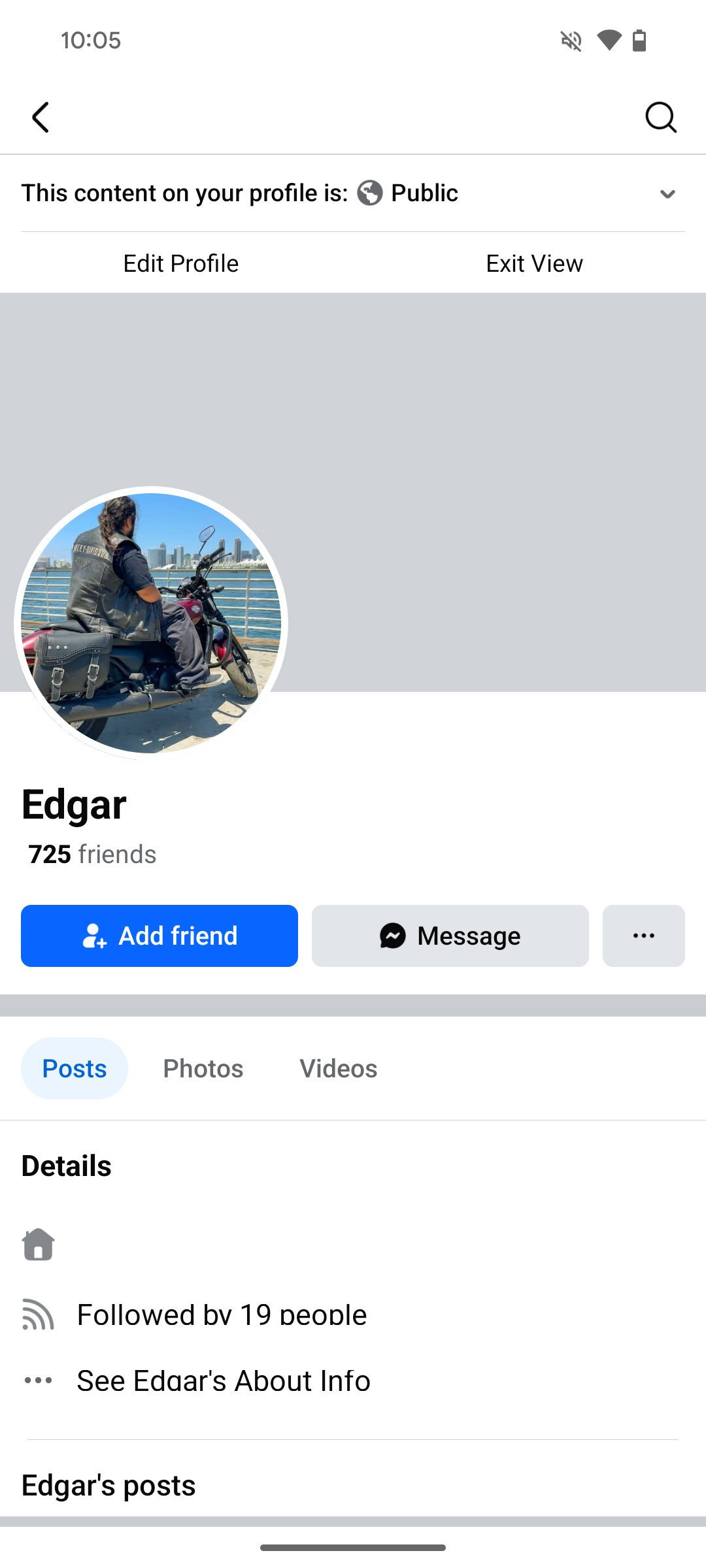Switch to the Videos tab
Screen dimensions: 706x1568
click(338, 1069)
